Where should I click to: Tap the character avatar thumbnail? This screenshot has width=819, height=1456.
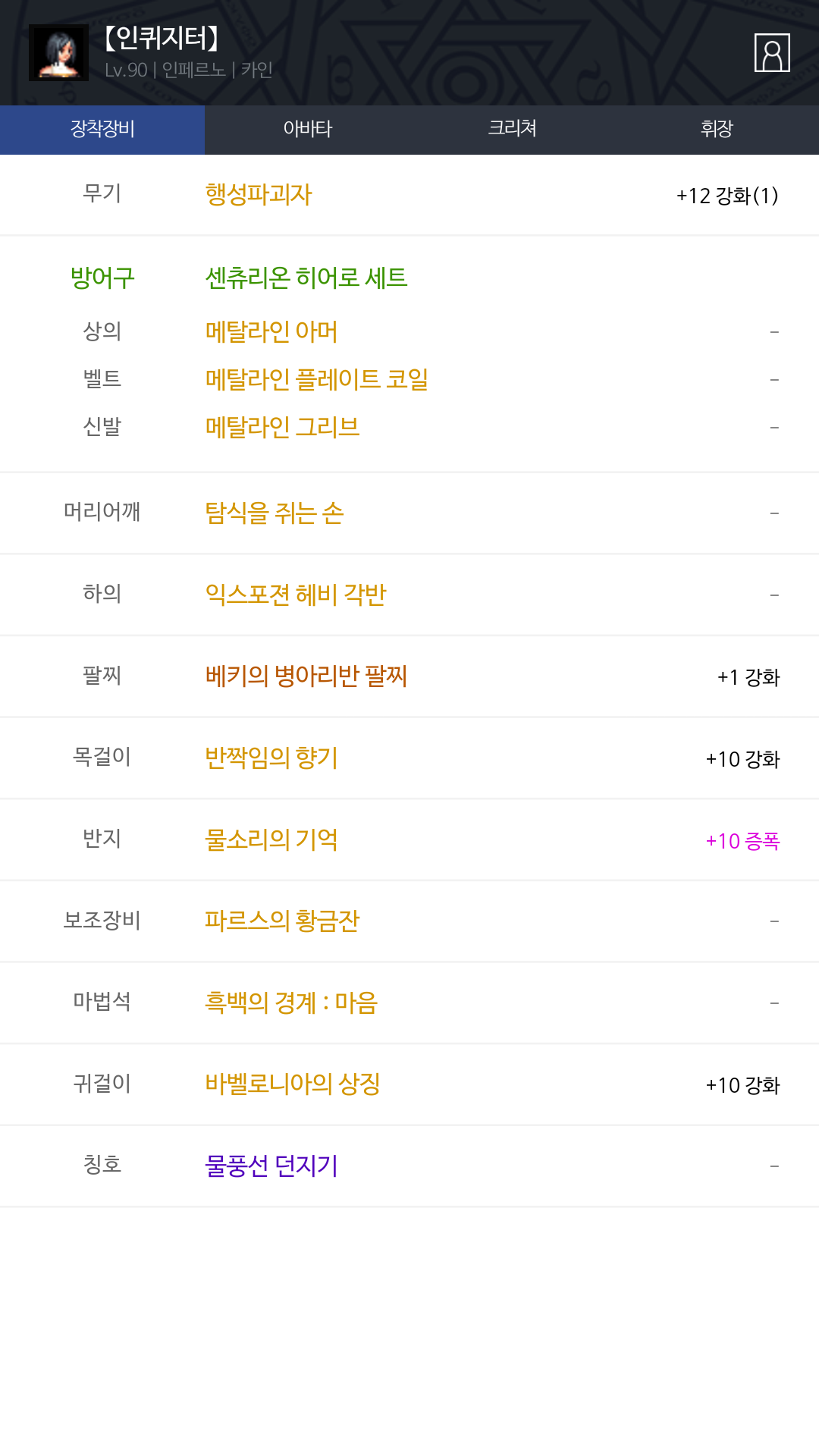(x=58, y=52)
